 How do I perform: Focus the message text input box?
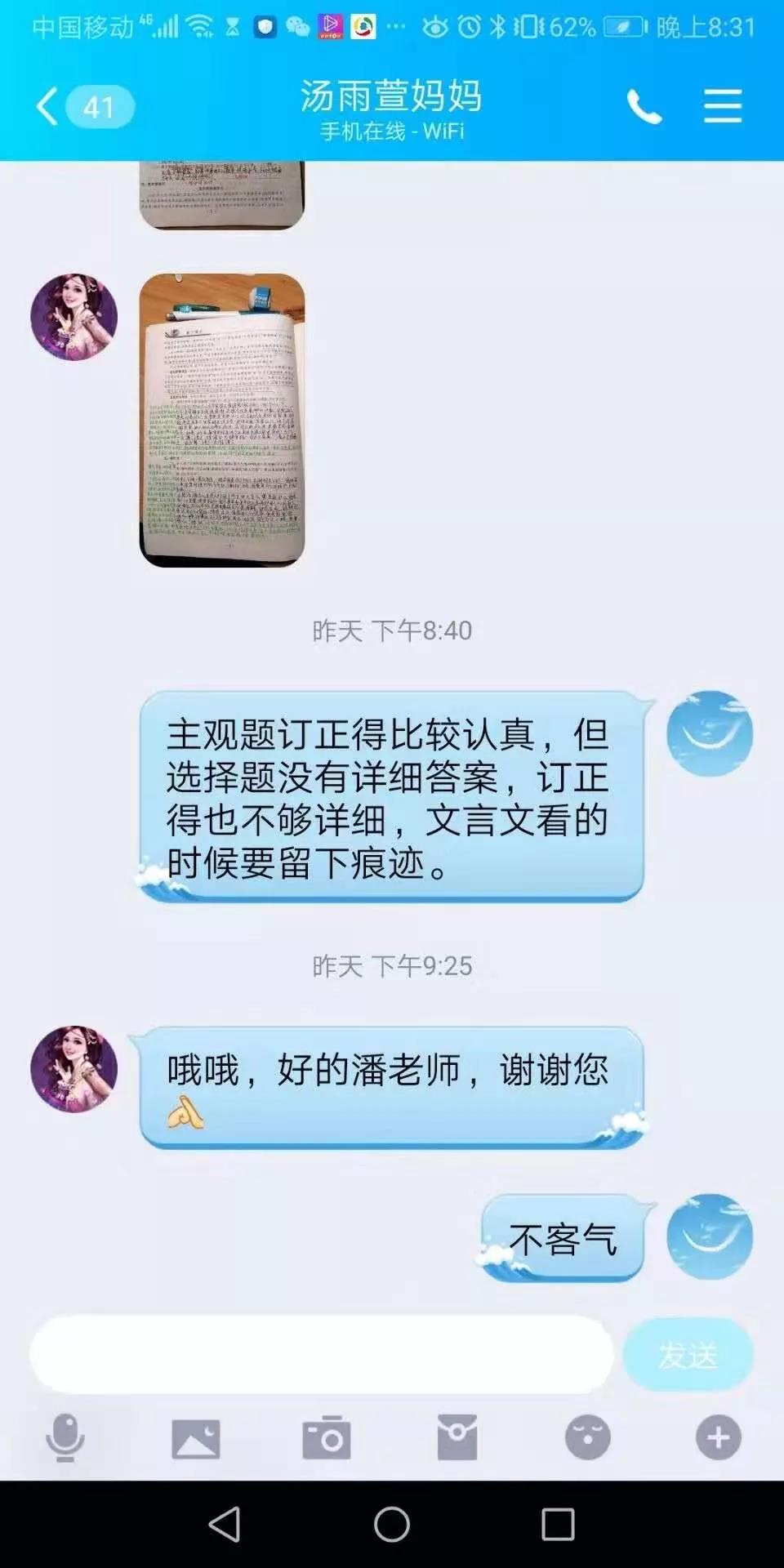[x=320, y=1354]
